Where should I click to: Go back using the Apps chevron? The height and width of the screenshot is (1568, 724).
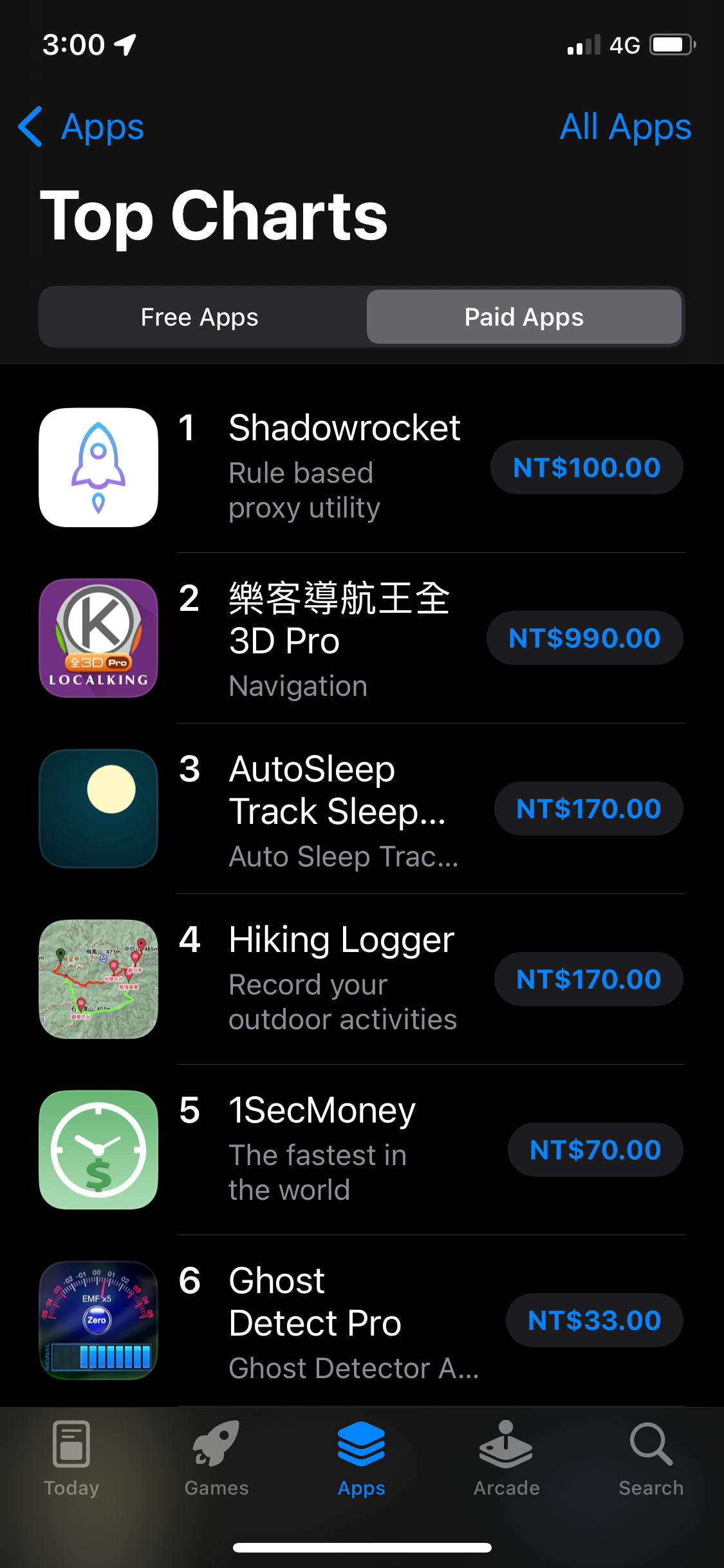coord(80,127)
